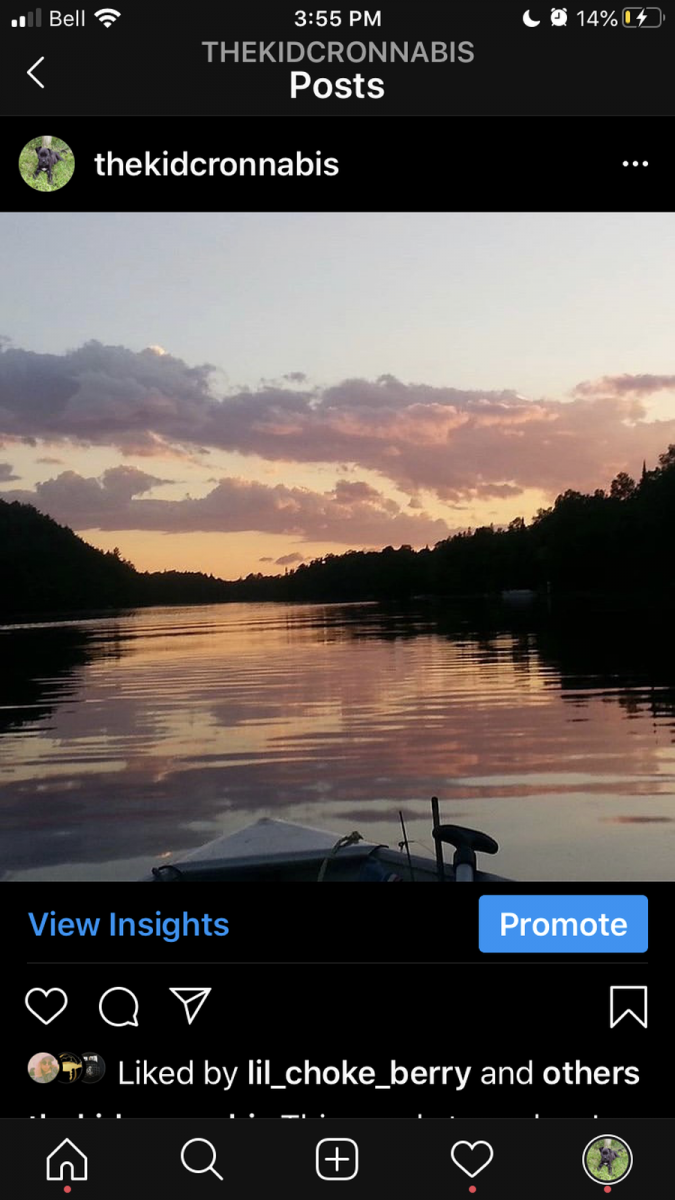Tap View Insights for this post
The image size is (675, 1200).
click(x=128, y=925)
